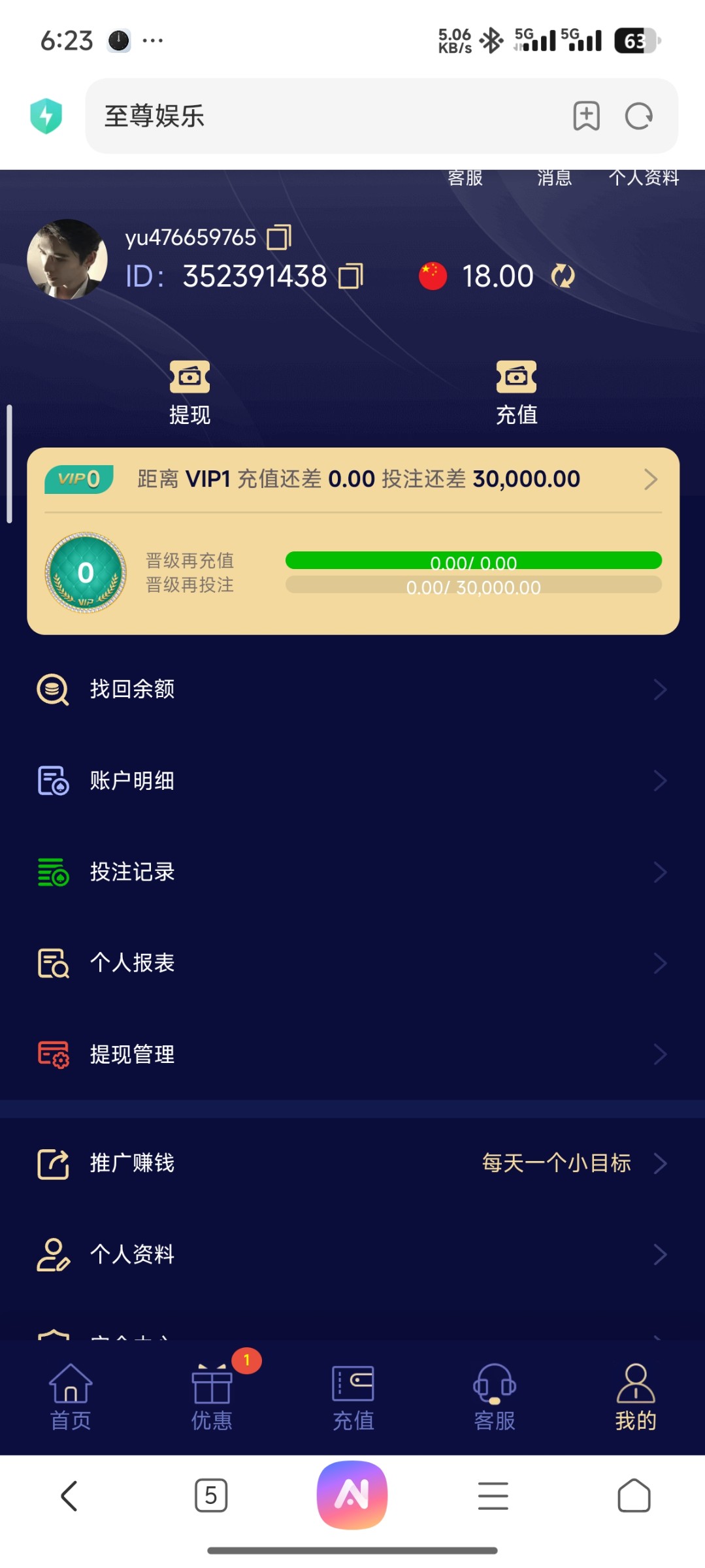Open 投注记录 betting records icon
Image resolution: width=705 pixels, height=1568 pixels.
[x=52, y=871]
